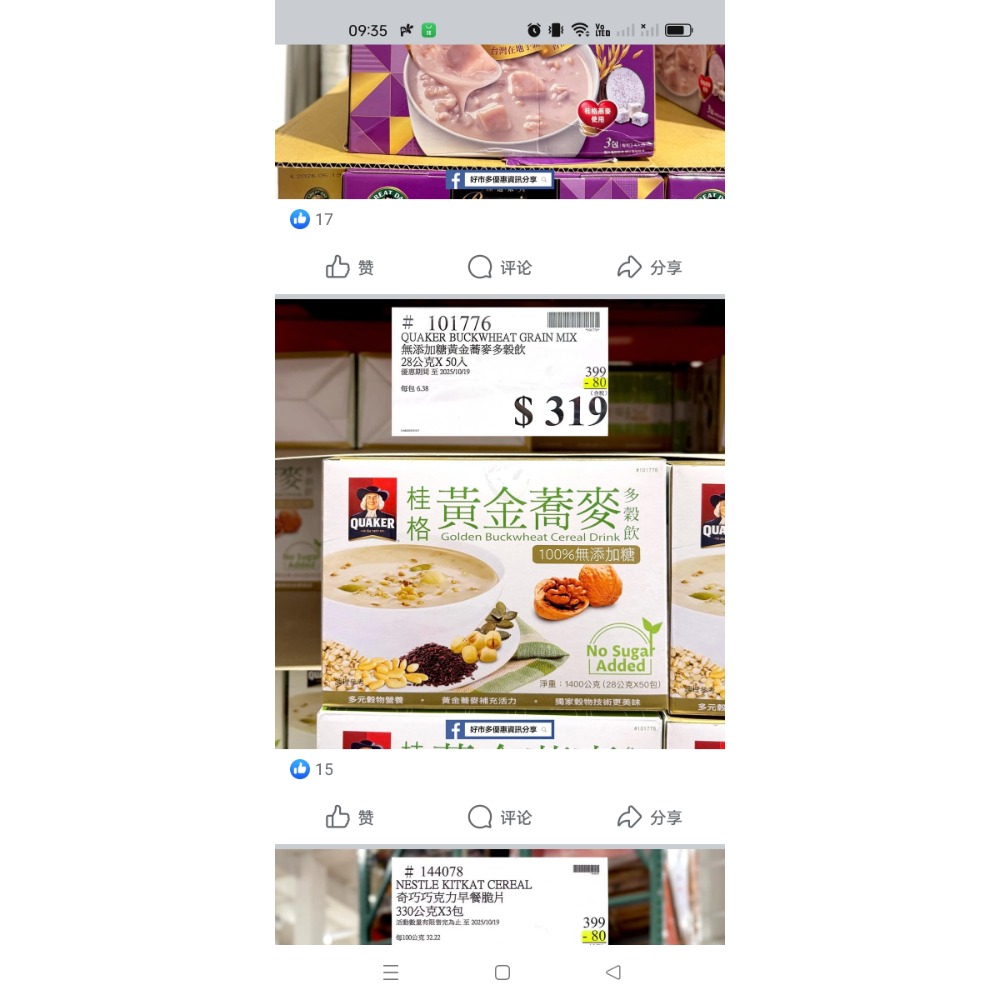Open recent apps from the navigation bar
The height and width of the screenshot is (1000, 1000).
pyautogui.click(x=391, y=973)
